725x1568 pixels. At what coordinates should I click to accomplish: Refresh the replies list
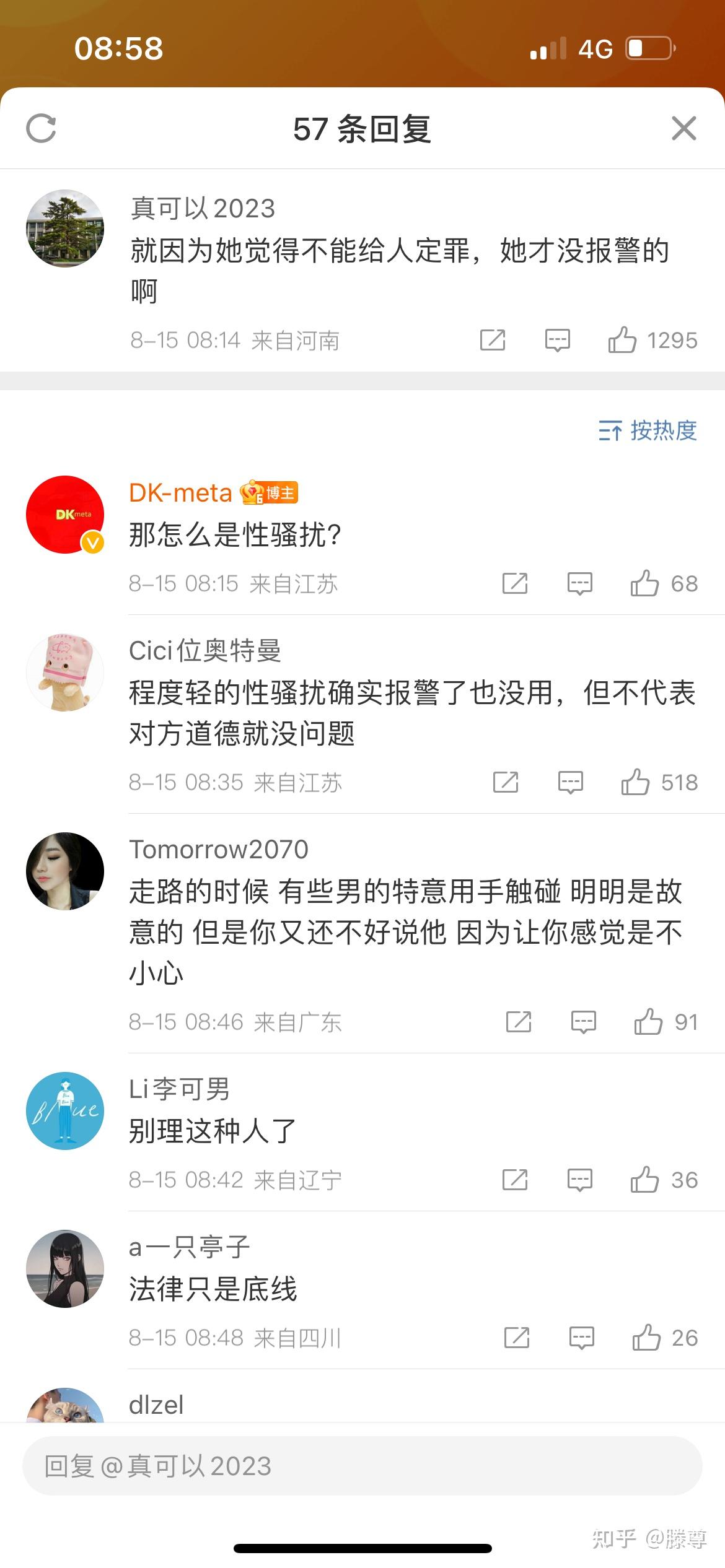tap(42, 128)
